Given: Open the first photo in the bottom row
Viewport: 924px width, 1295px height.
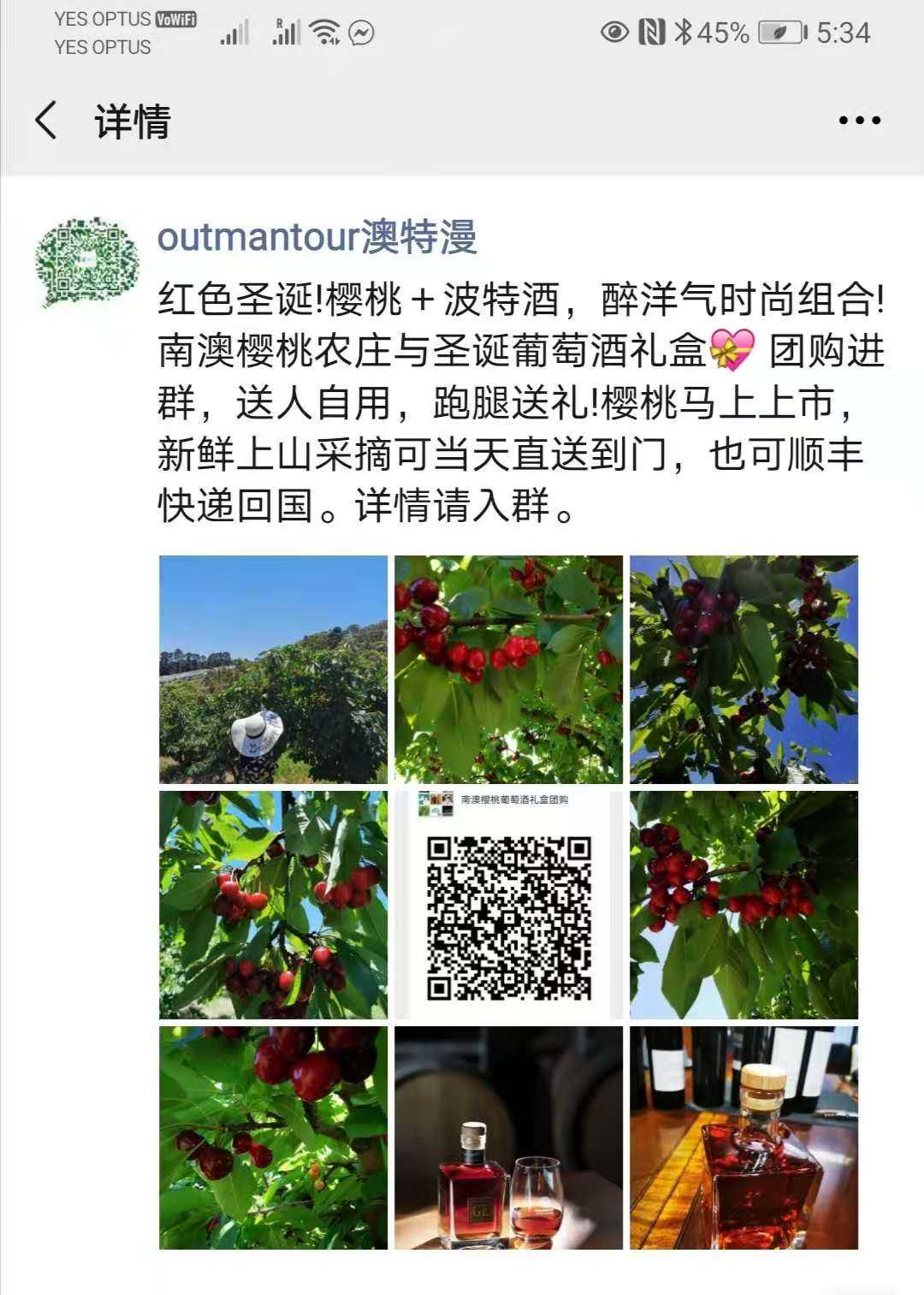Looking at the screenshot, I should [x=273, y=1138].
